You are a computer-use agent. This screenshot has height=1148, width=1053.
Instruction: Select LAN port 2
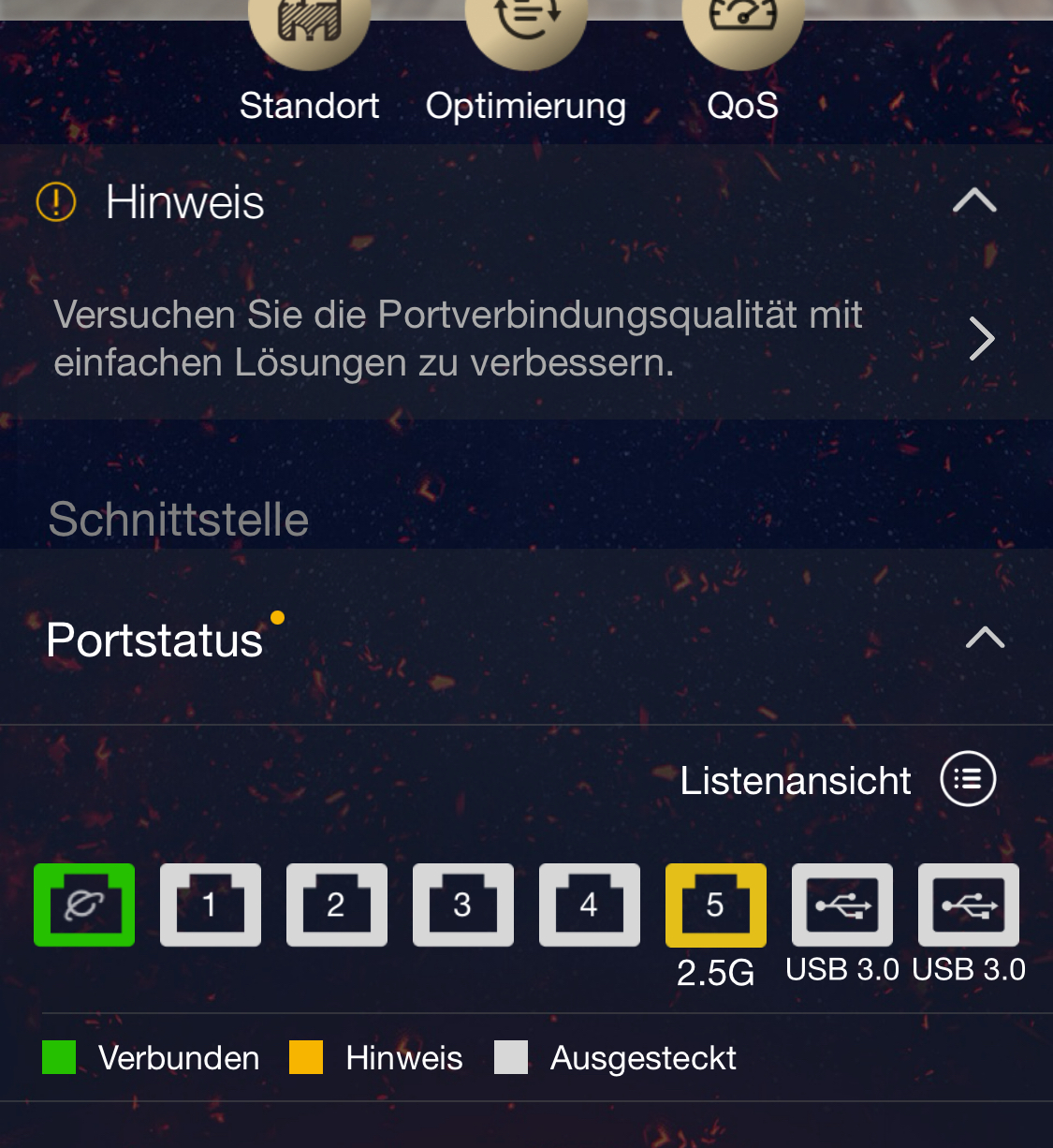tap(337, 905)
